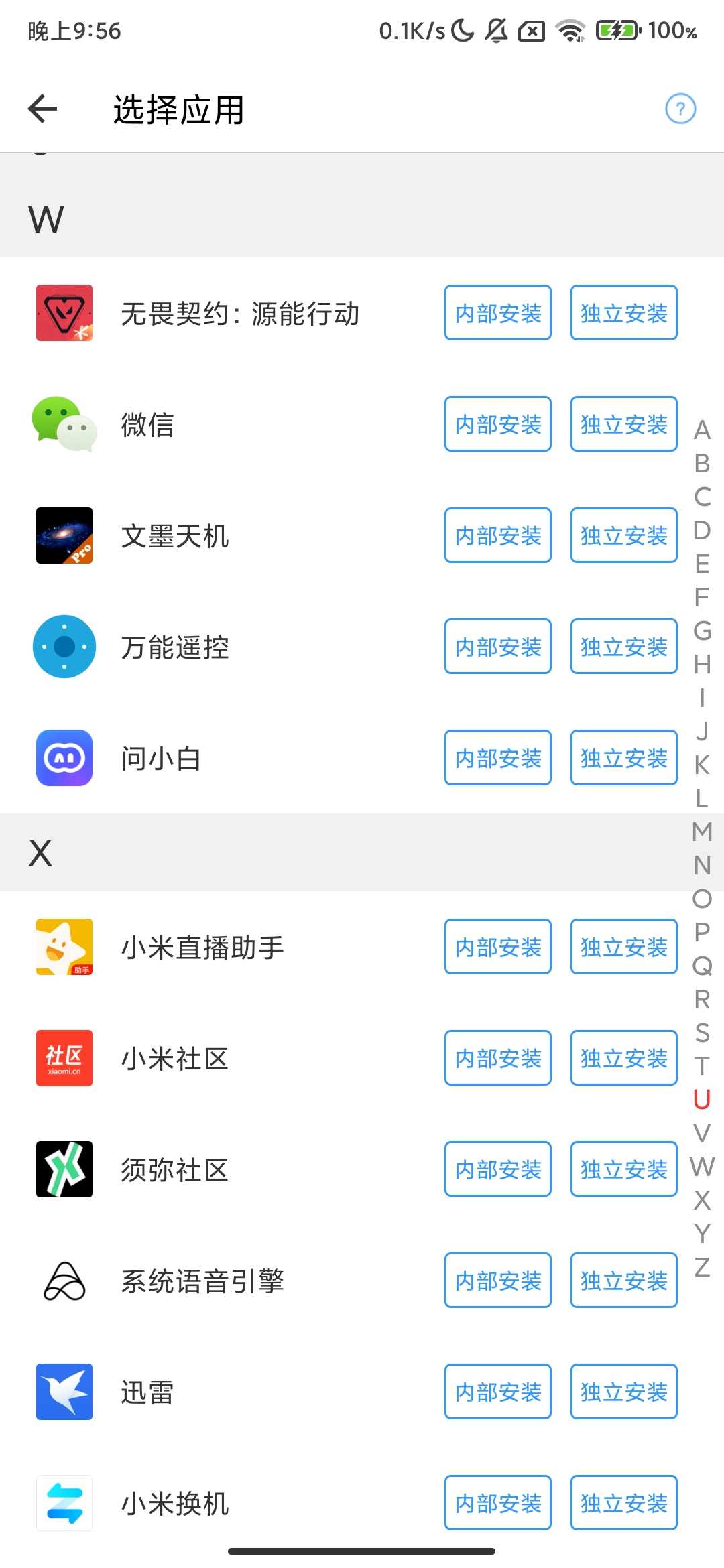Screen dimensions: 724x1568
Task: Open the help question mark icon
Action: [x=680, y=109]
